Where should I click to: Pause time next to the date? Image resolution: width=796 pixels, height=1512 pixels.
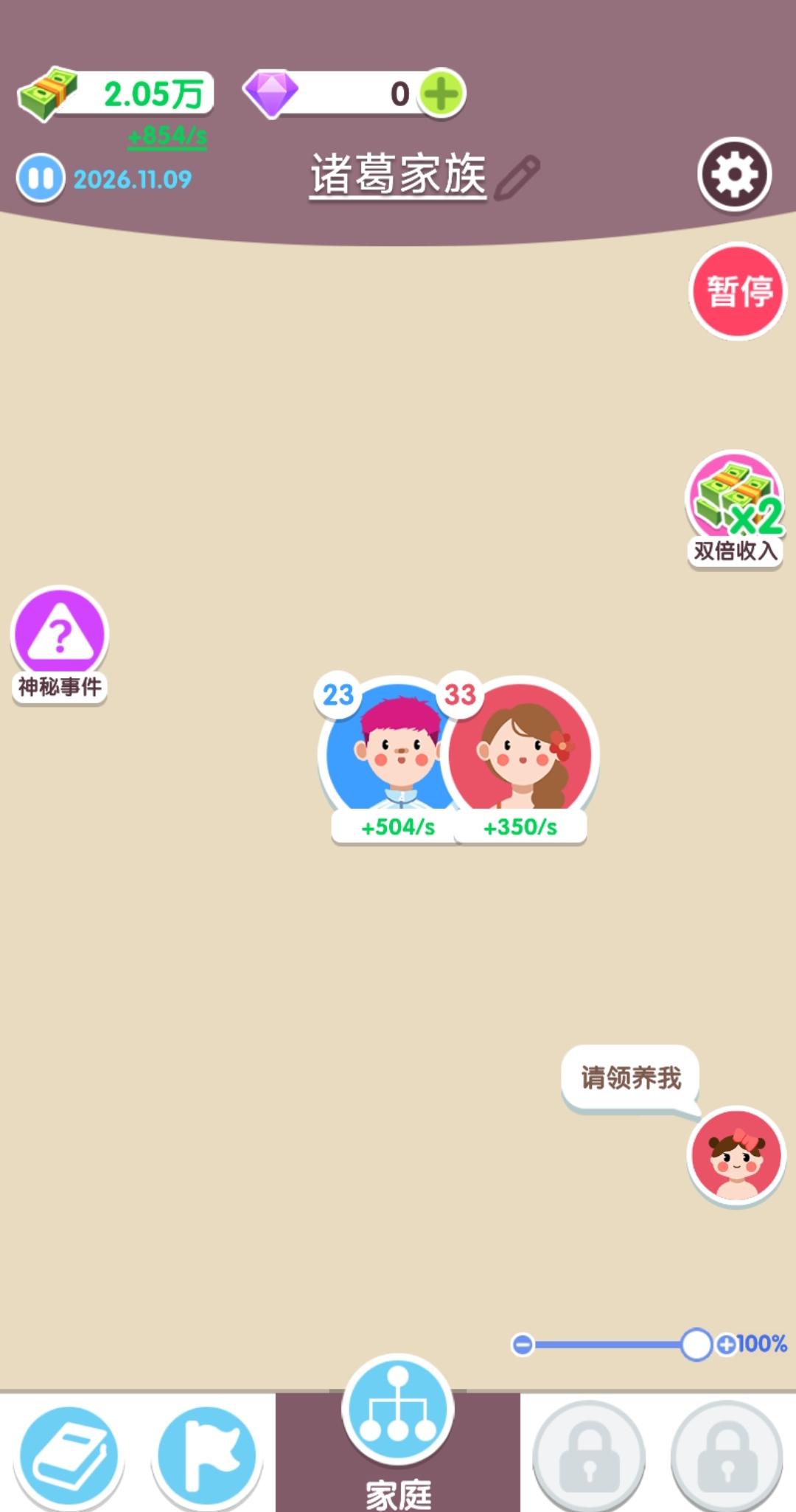tap(41, 178)
